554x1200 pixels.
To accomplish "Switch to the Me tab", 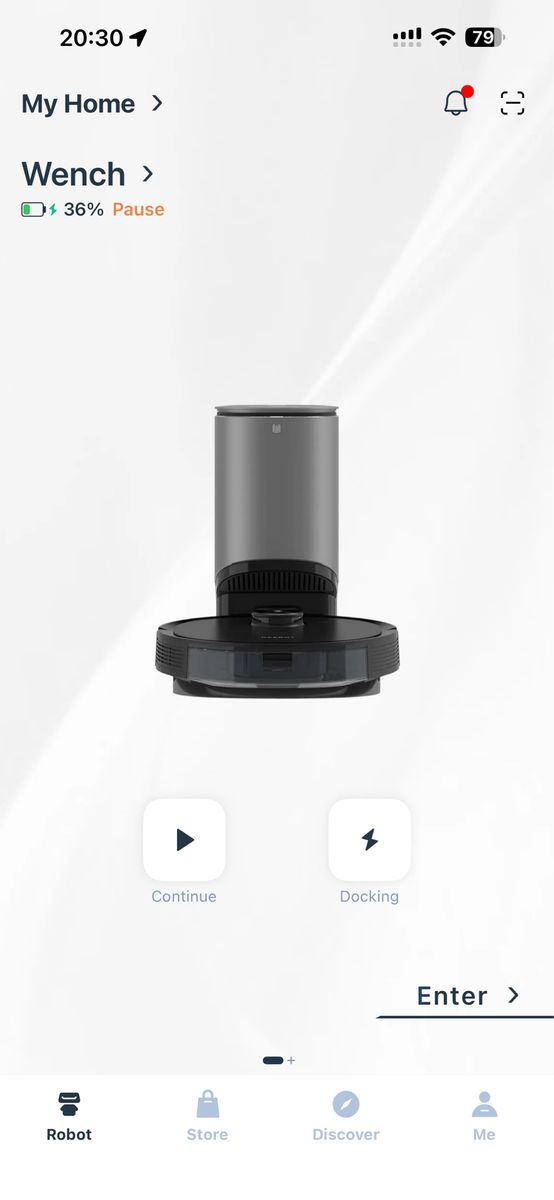I will pos(484,1117).
